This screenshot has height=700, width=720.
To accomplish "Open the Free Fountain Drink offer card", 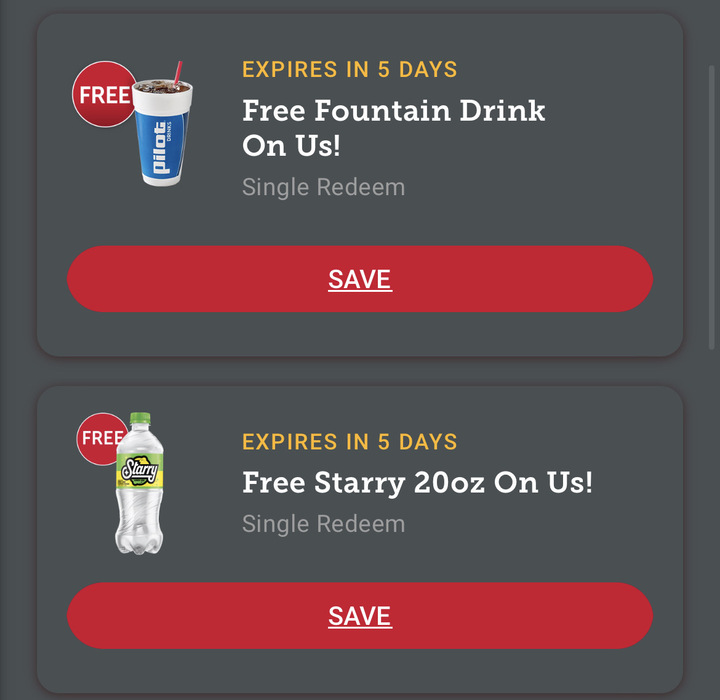I will (393, 127).
